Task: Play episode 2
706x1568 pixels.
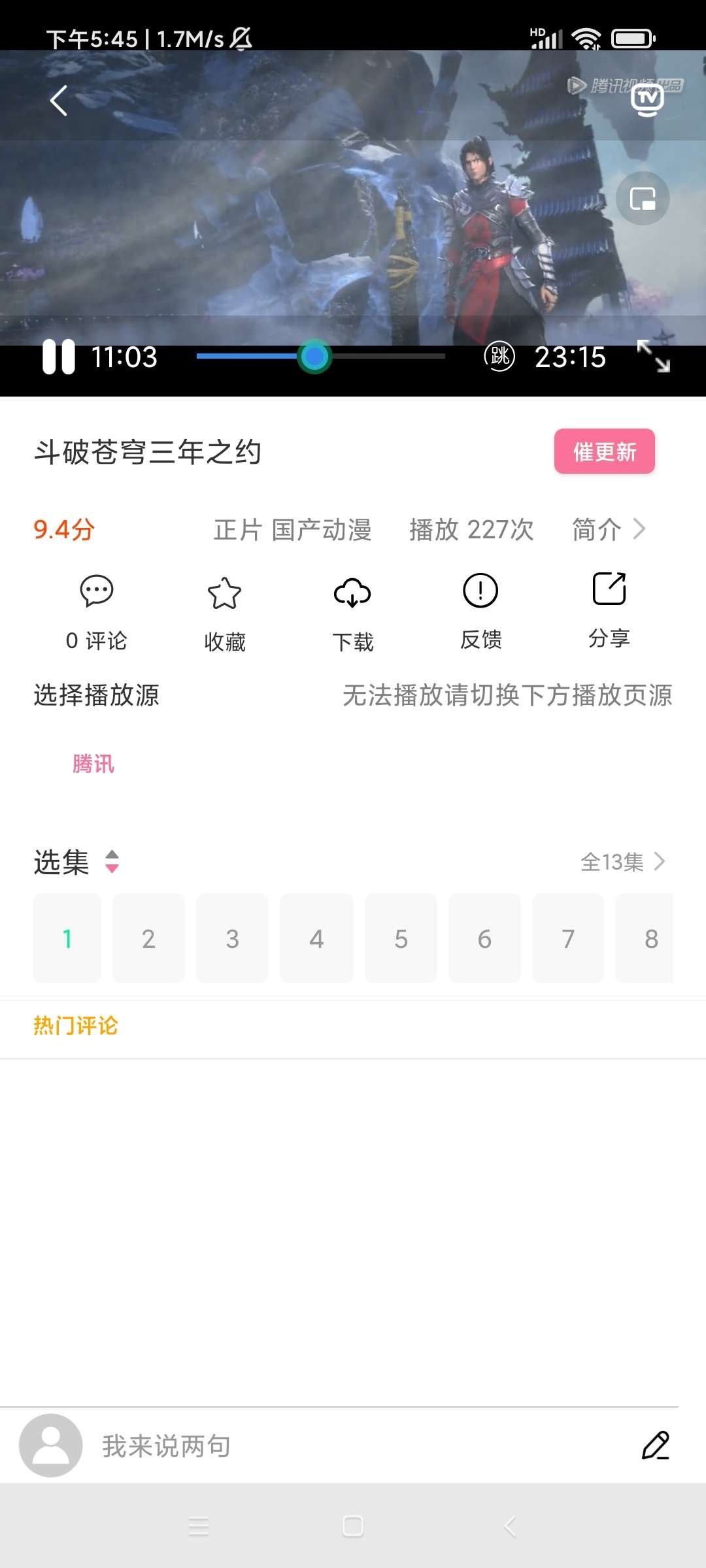Action: pyautogui.click(x=148, y=938)
